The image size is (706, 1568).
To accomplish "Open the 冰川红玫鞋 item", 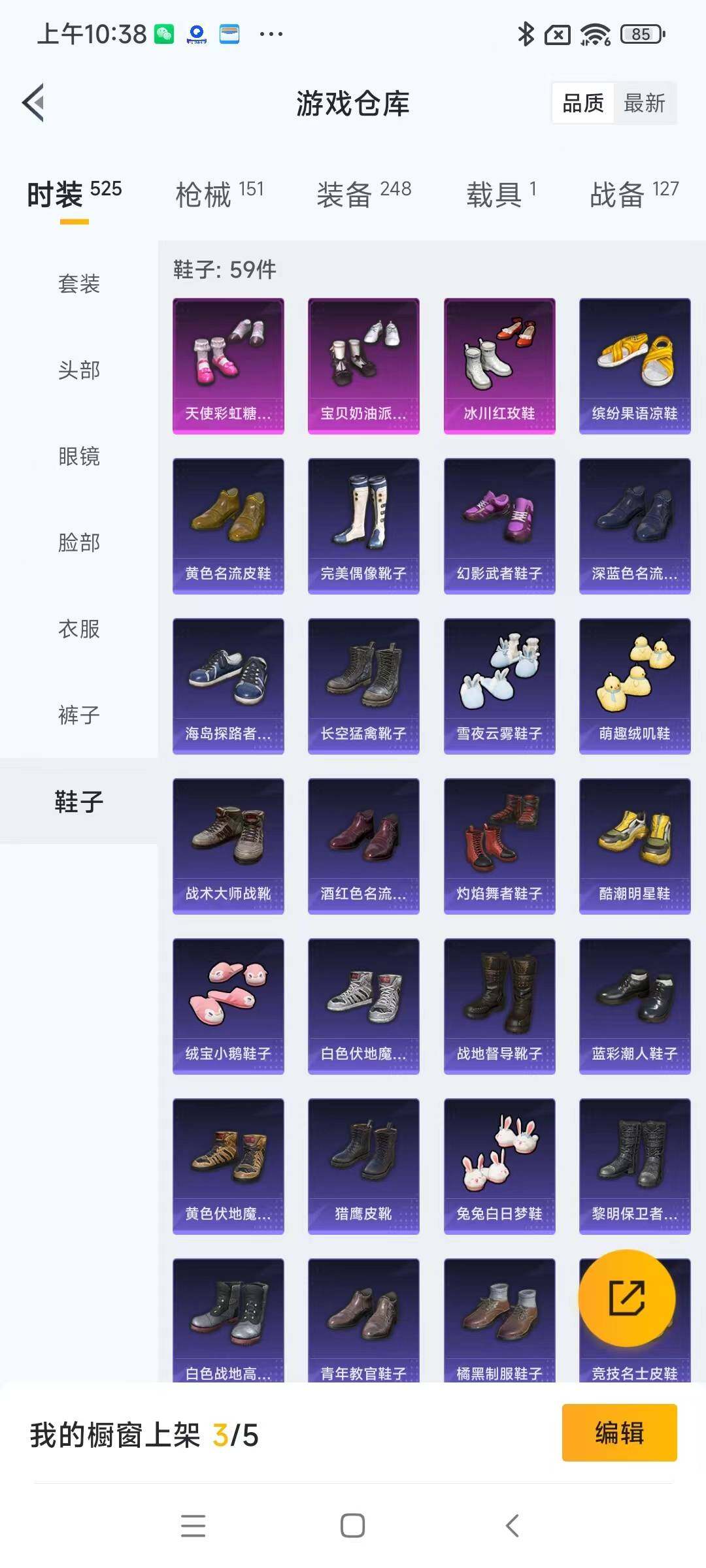I will [499, 366].
